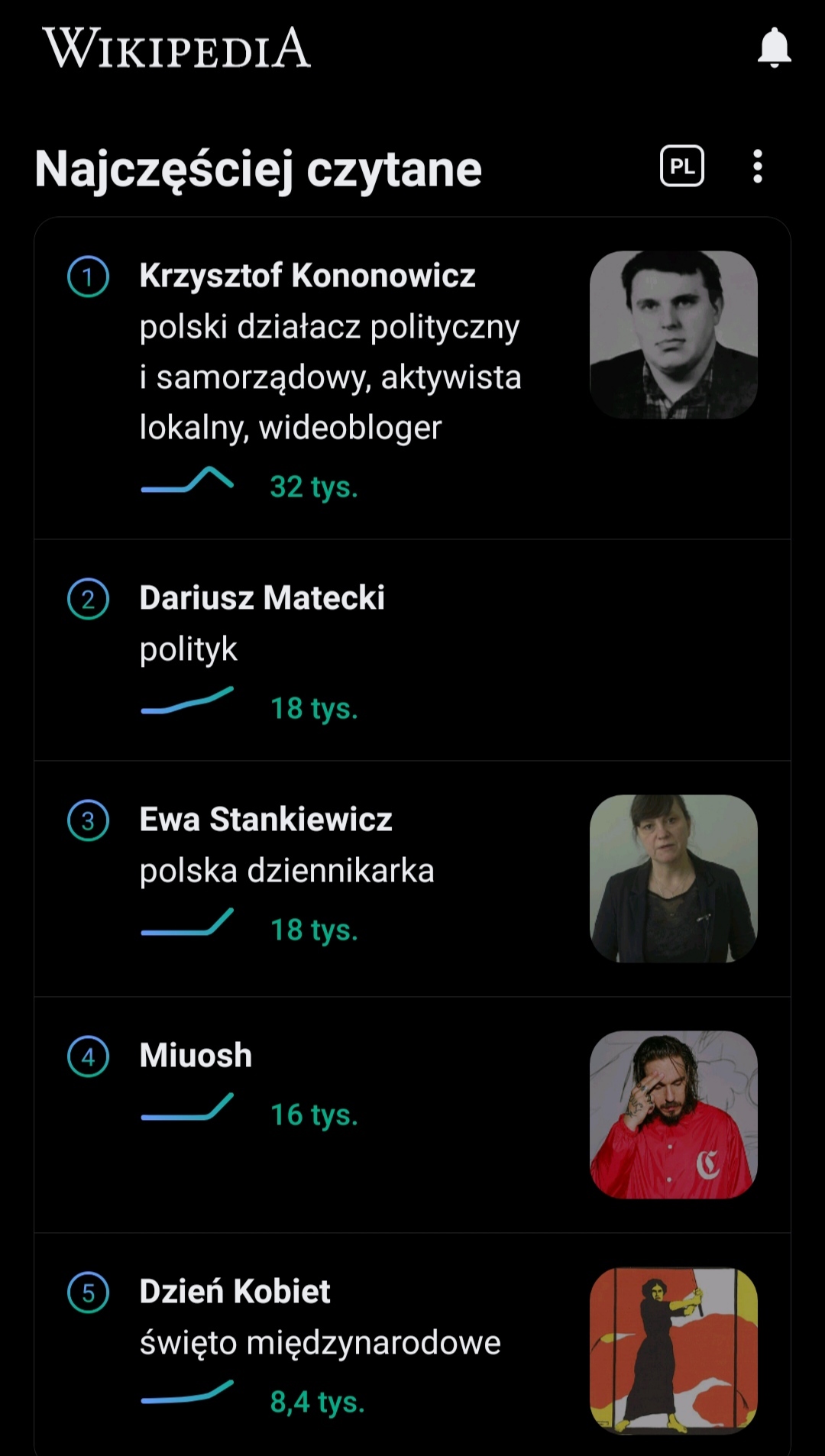825x1456 pixels.
Task: Open the notifications bell
Action: click(x=774, y=47)
